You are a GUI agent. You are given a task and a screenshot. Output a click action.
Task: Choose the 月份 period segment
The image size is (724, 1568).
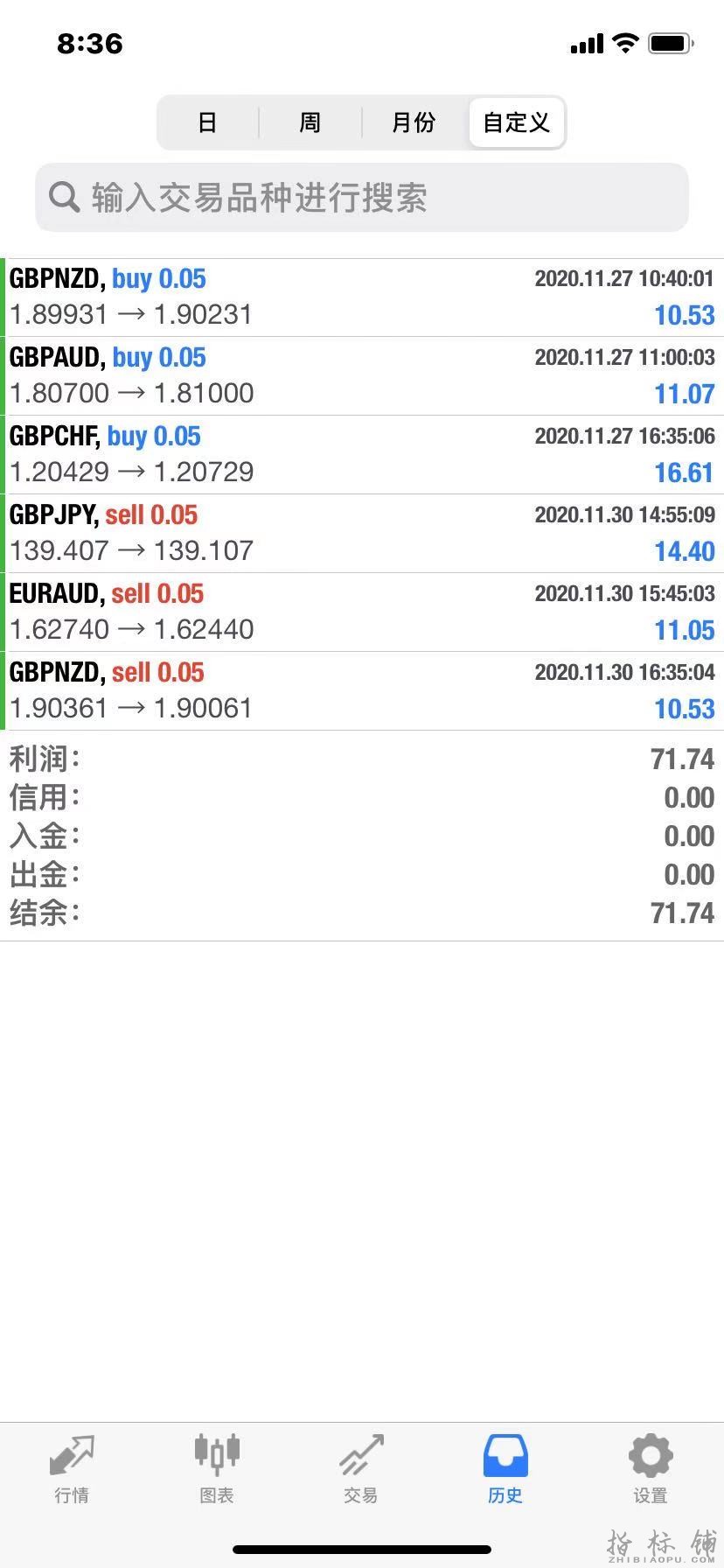point(413,122)
